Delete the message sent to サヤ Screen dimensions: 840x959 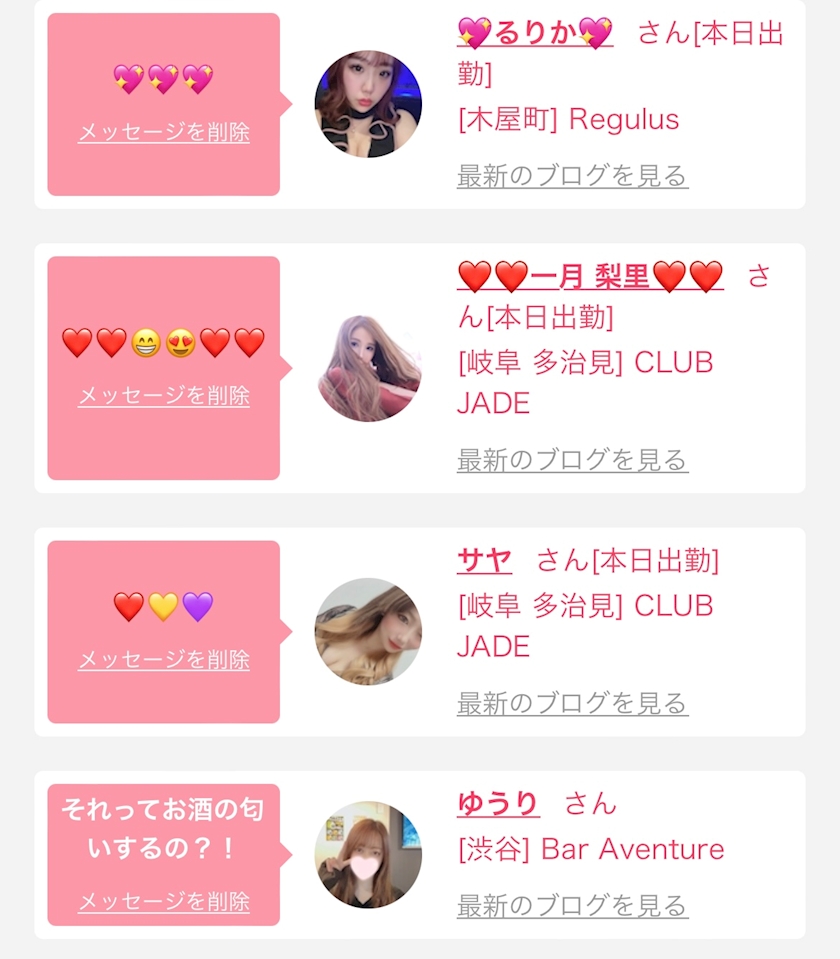(x=164, y=660)
